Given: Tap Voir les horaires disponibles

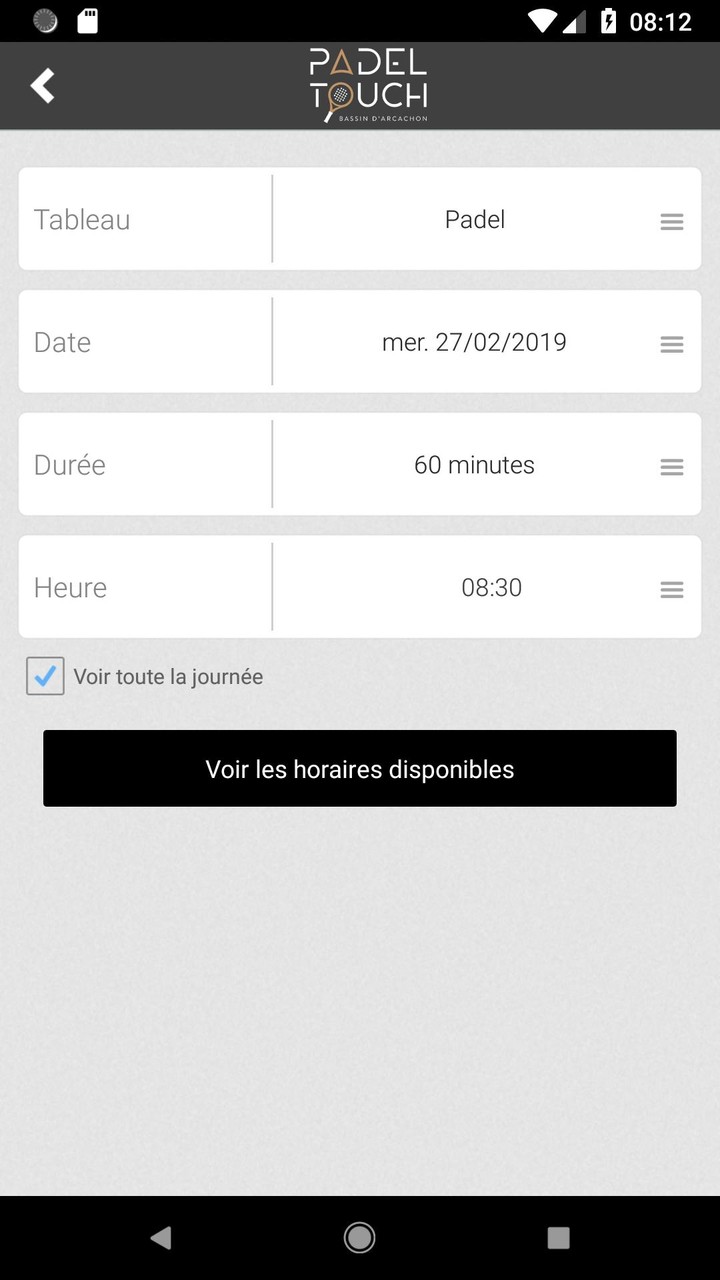Looking at the screenshot, I should 360,768.
